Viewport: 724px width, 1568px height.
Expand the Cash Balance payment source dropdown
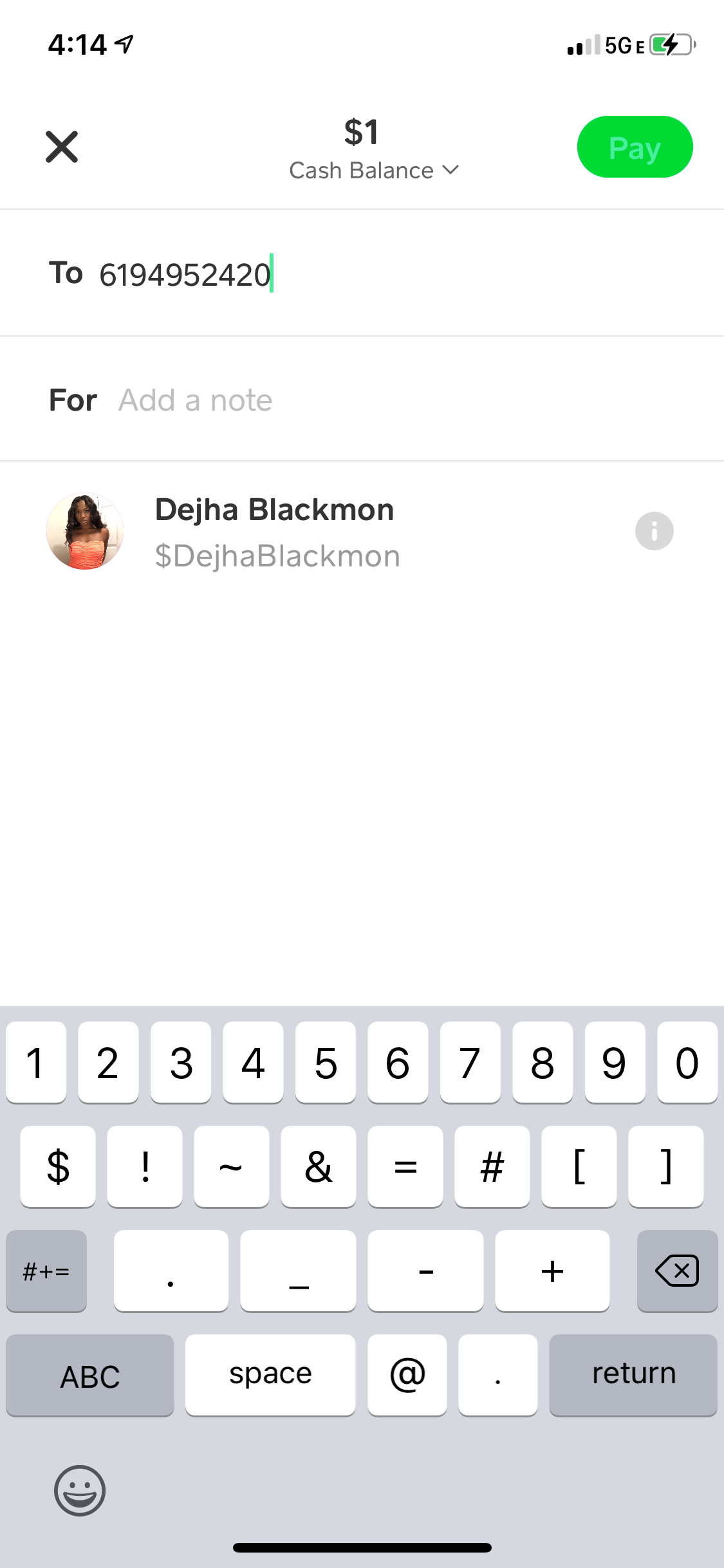pyautogui.click(x=373, y=171)
